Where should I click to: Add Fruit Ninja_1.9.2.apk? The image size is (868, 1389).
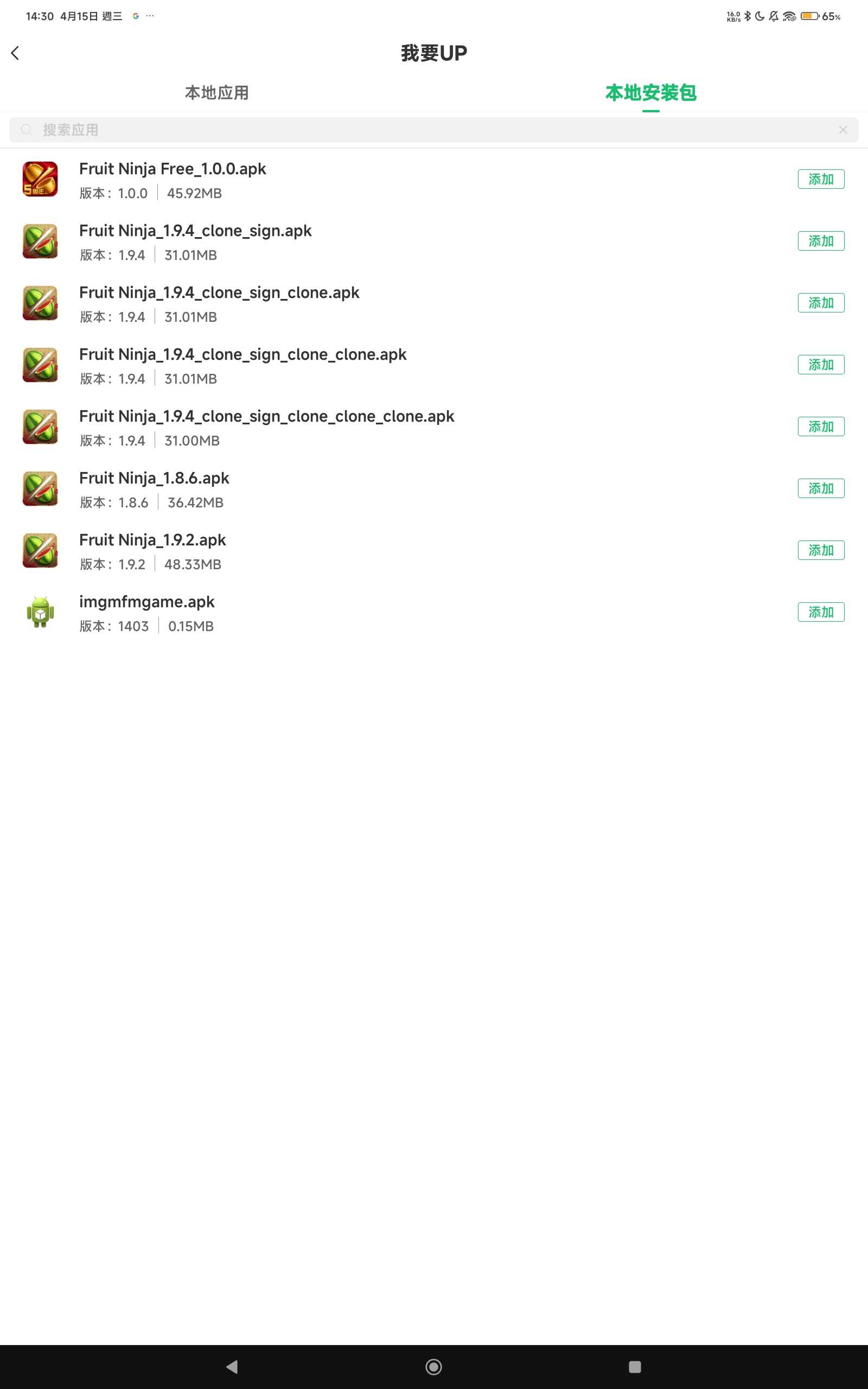coord(820,550)
